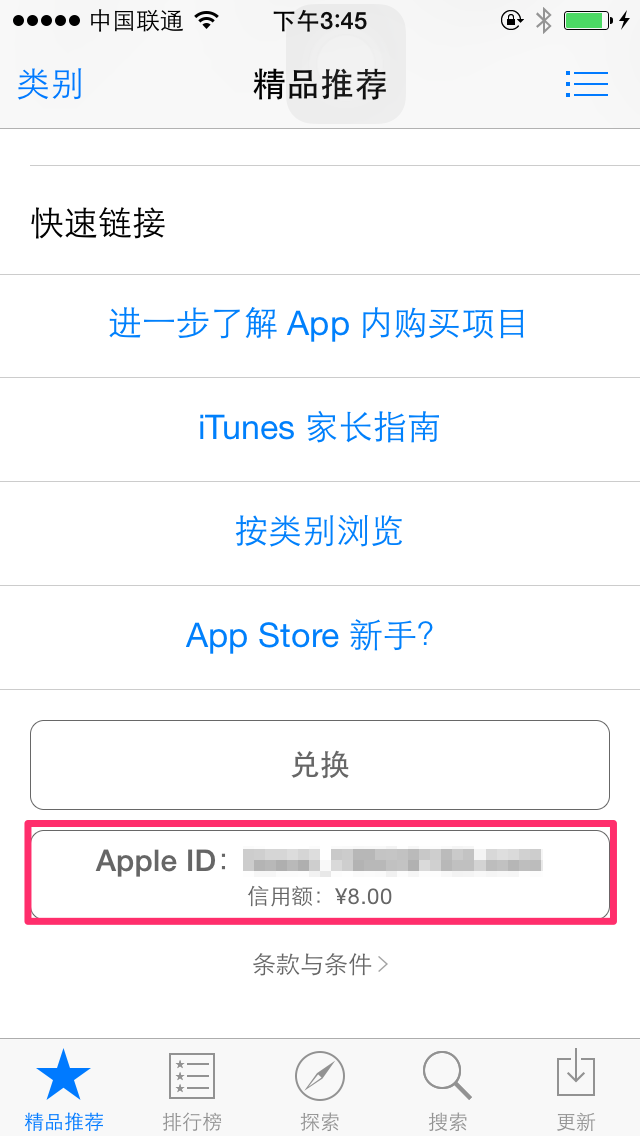Open the Apple ID account button
Screen dimensions: 640x1136
[x=320, y=874]
